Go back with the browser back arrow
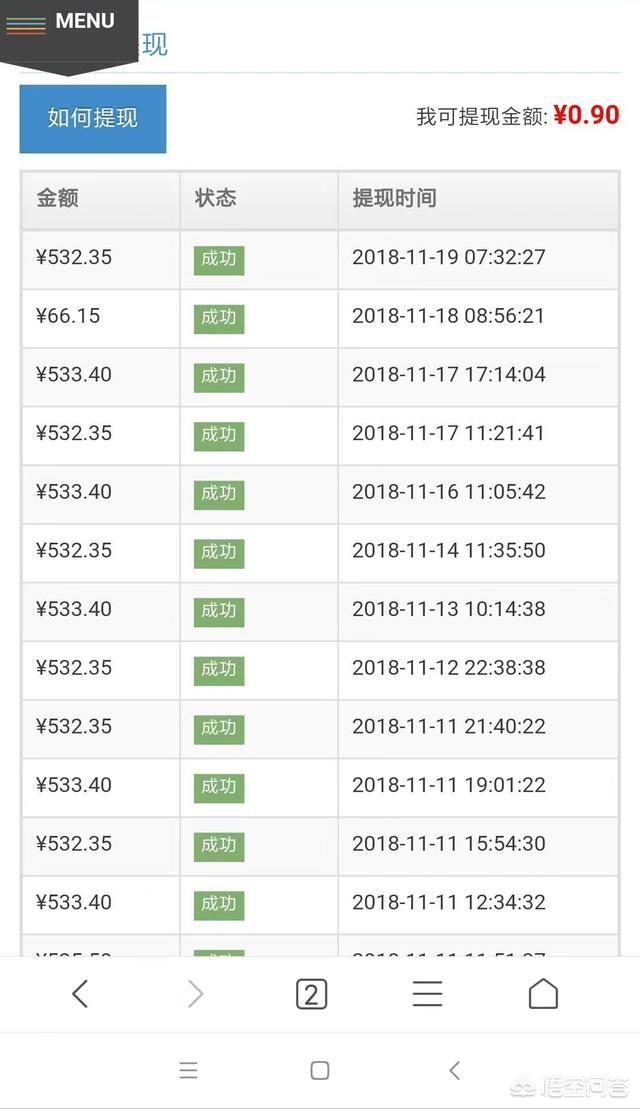The width and height of the screenshot is (640, 1109). coord(80,994)
